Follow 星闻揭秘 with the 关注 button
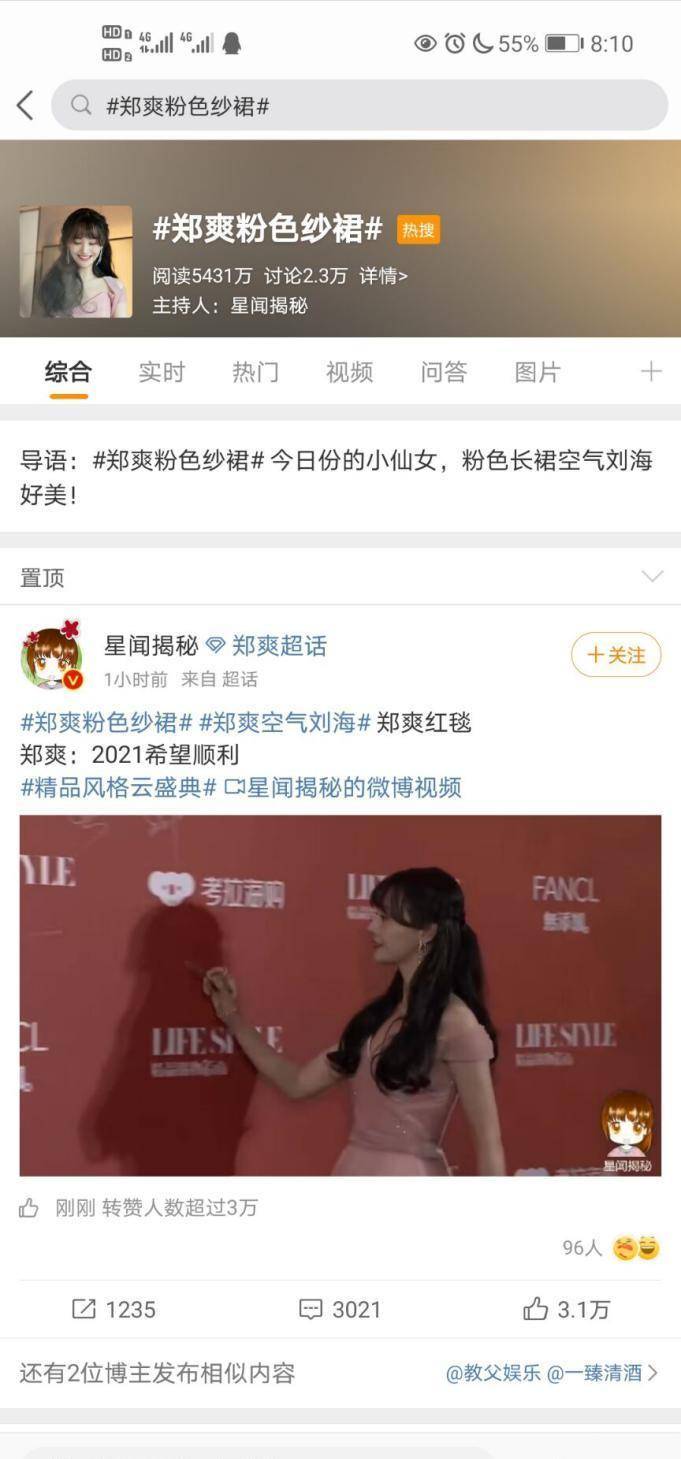 (x=616, y=655)
